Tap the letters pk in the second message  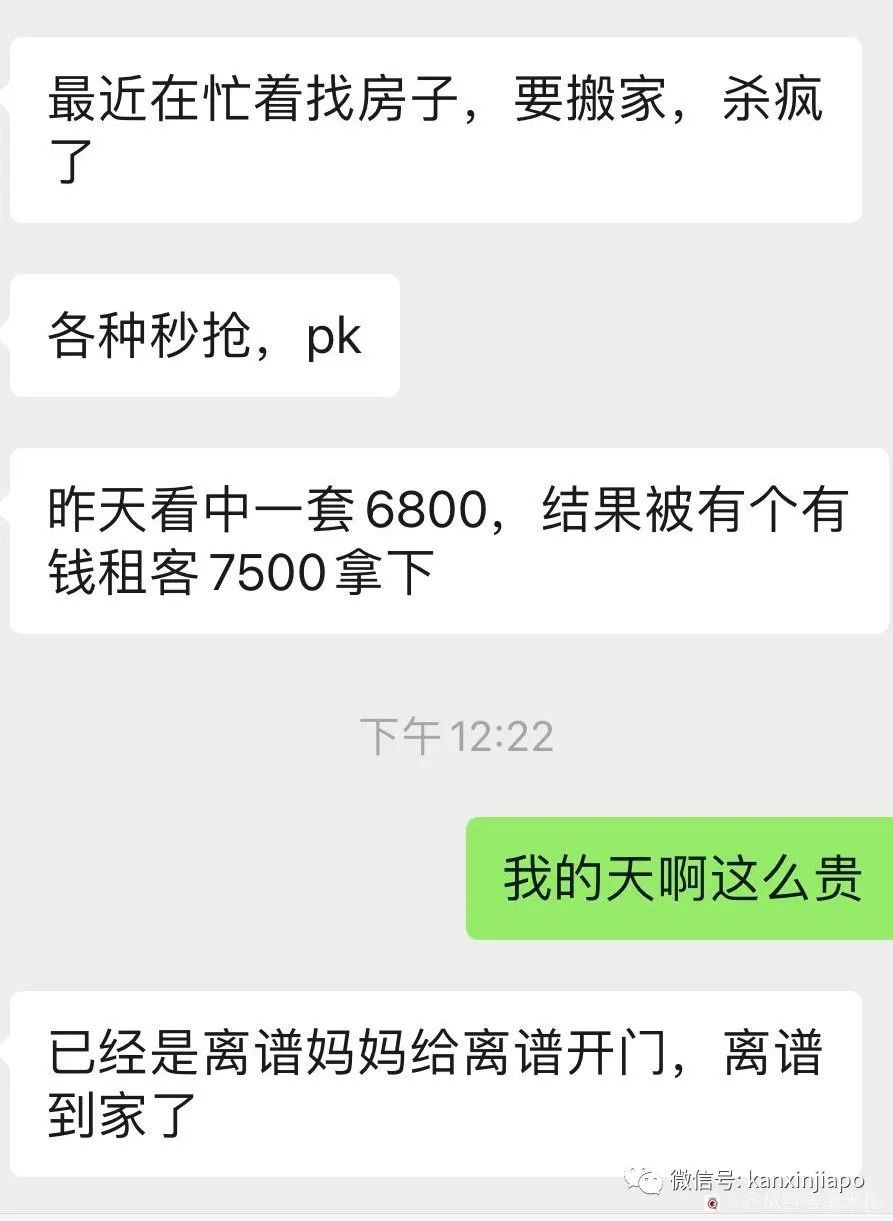point(333,336)
